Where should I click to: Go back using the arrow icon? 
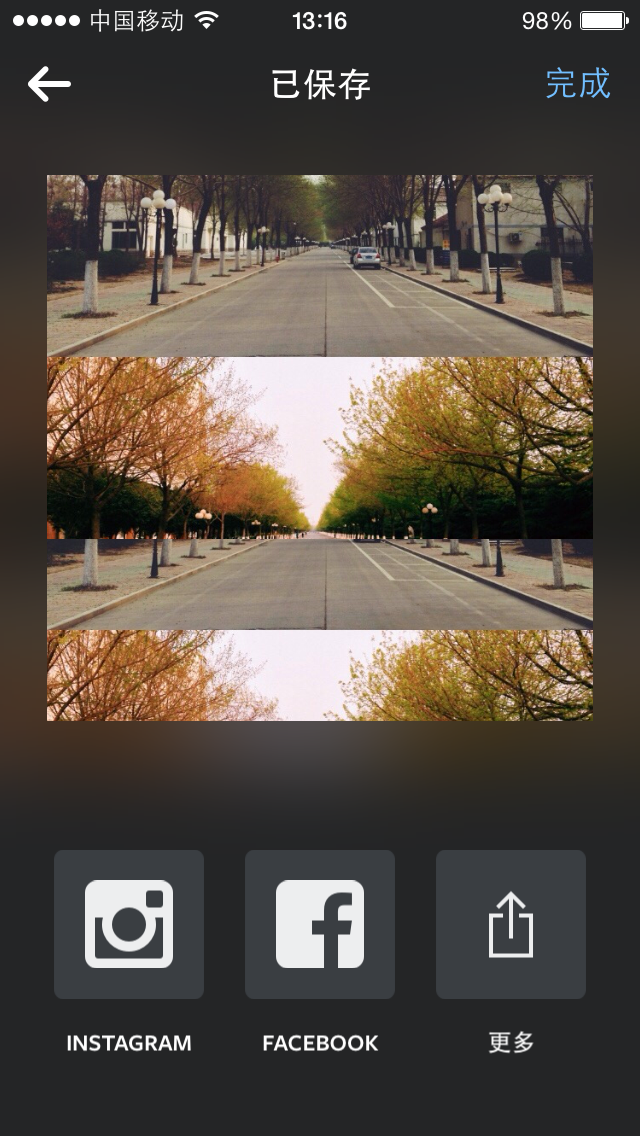click(49, 84)
